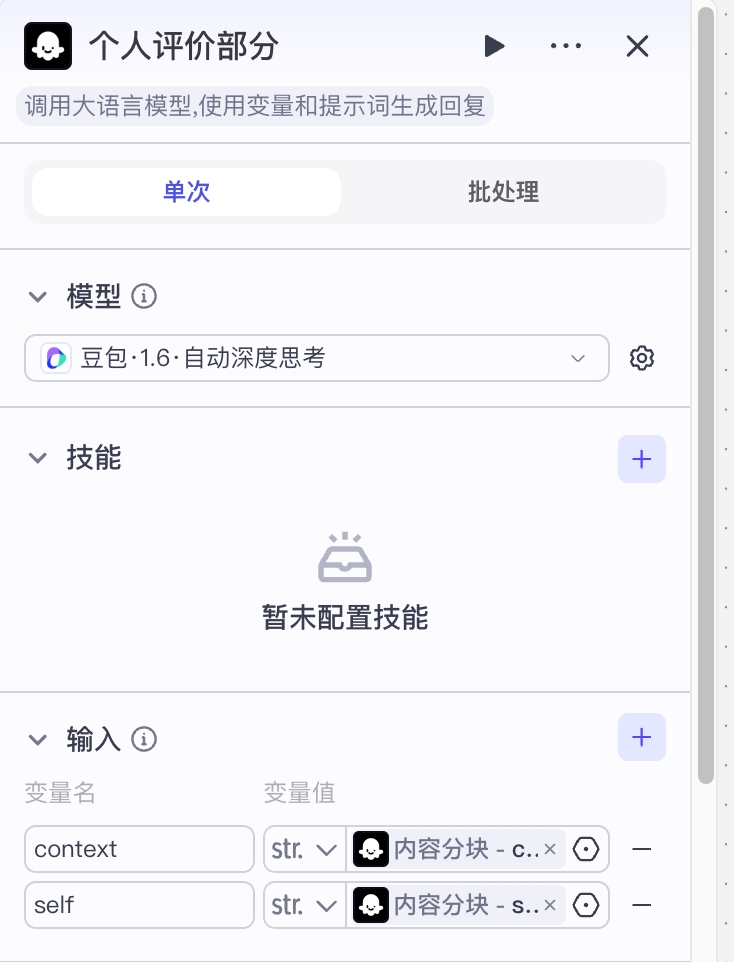The height and width of the screenshot is (962, 736).
Task: Add a new skill with plus button
Action: (642, 459)
